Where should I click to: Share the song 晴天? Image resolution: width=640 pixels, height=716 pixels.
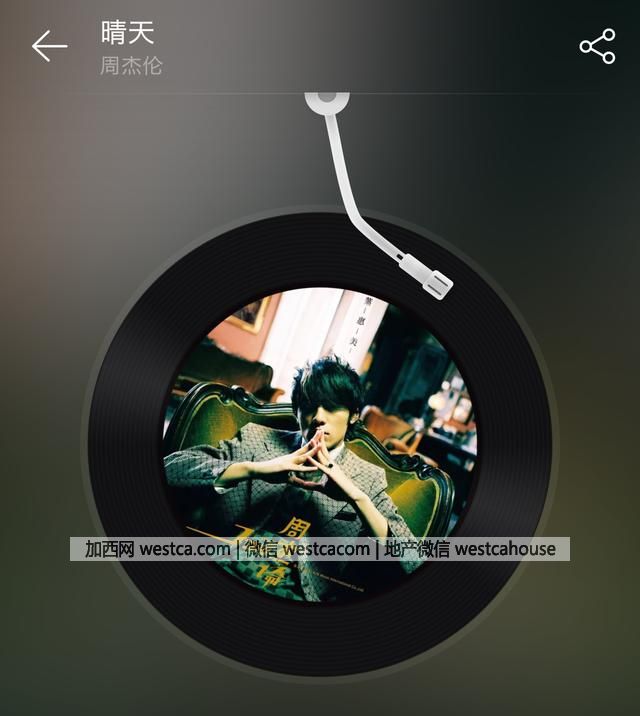pyautogui.click(x=597, y=46)
